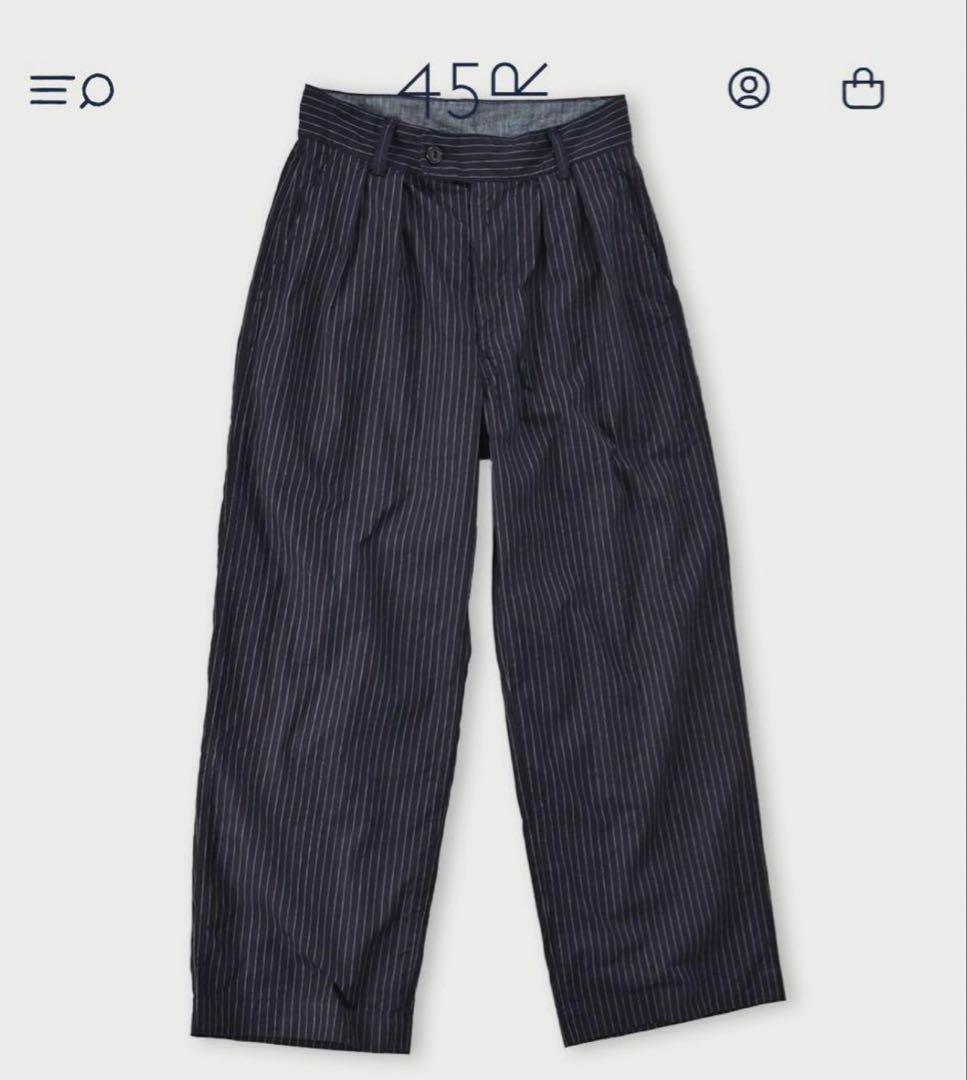Image resolution: width=967 pixels, height=1080 pixels.
Task: Open the shopping bag
Action: coord(863,90)
